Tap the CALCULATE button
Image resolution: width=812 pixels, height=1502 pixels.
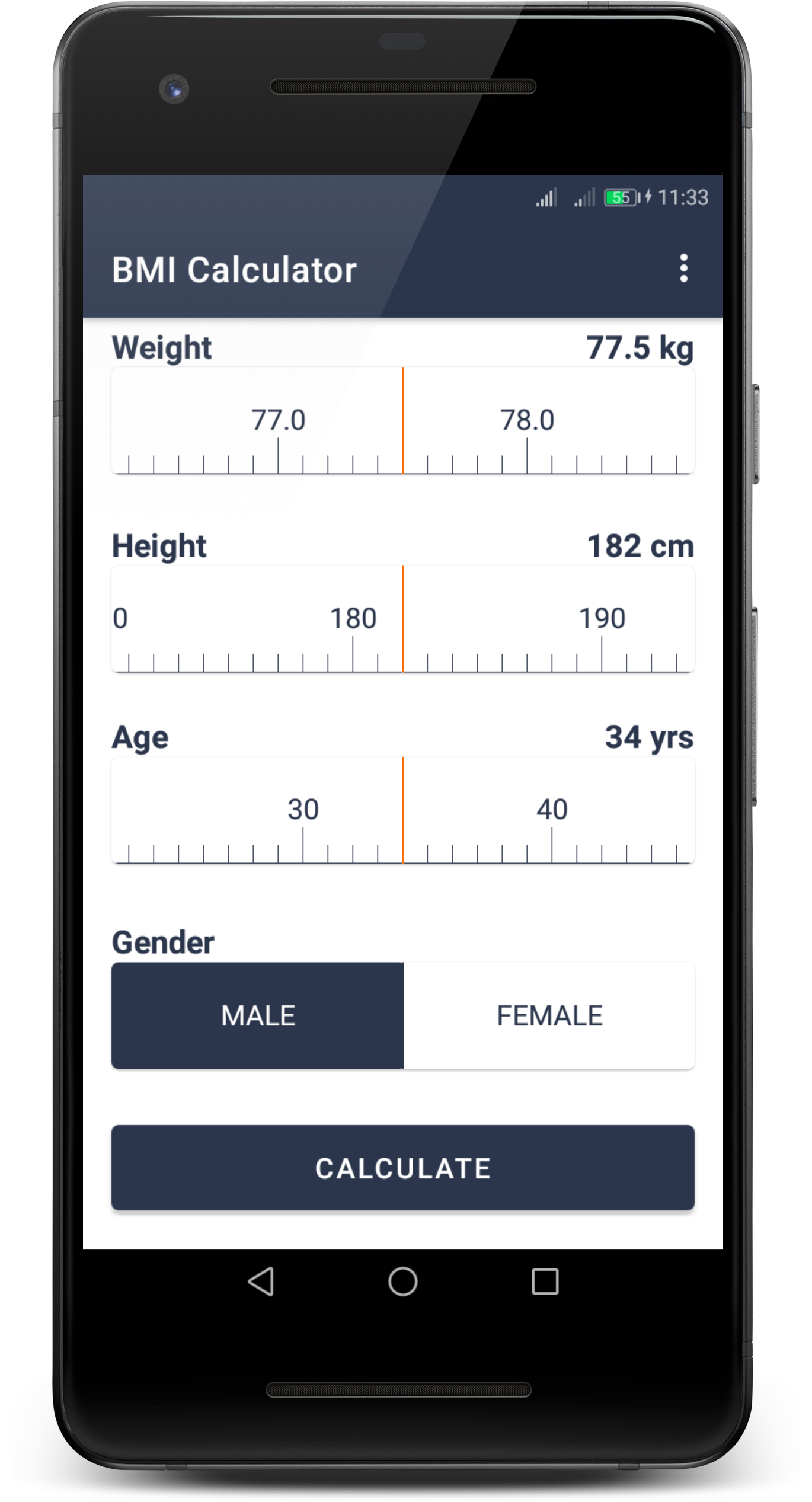pos(402,1167)
